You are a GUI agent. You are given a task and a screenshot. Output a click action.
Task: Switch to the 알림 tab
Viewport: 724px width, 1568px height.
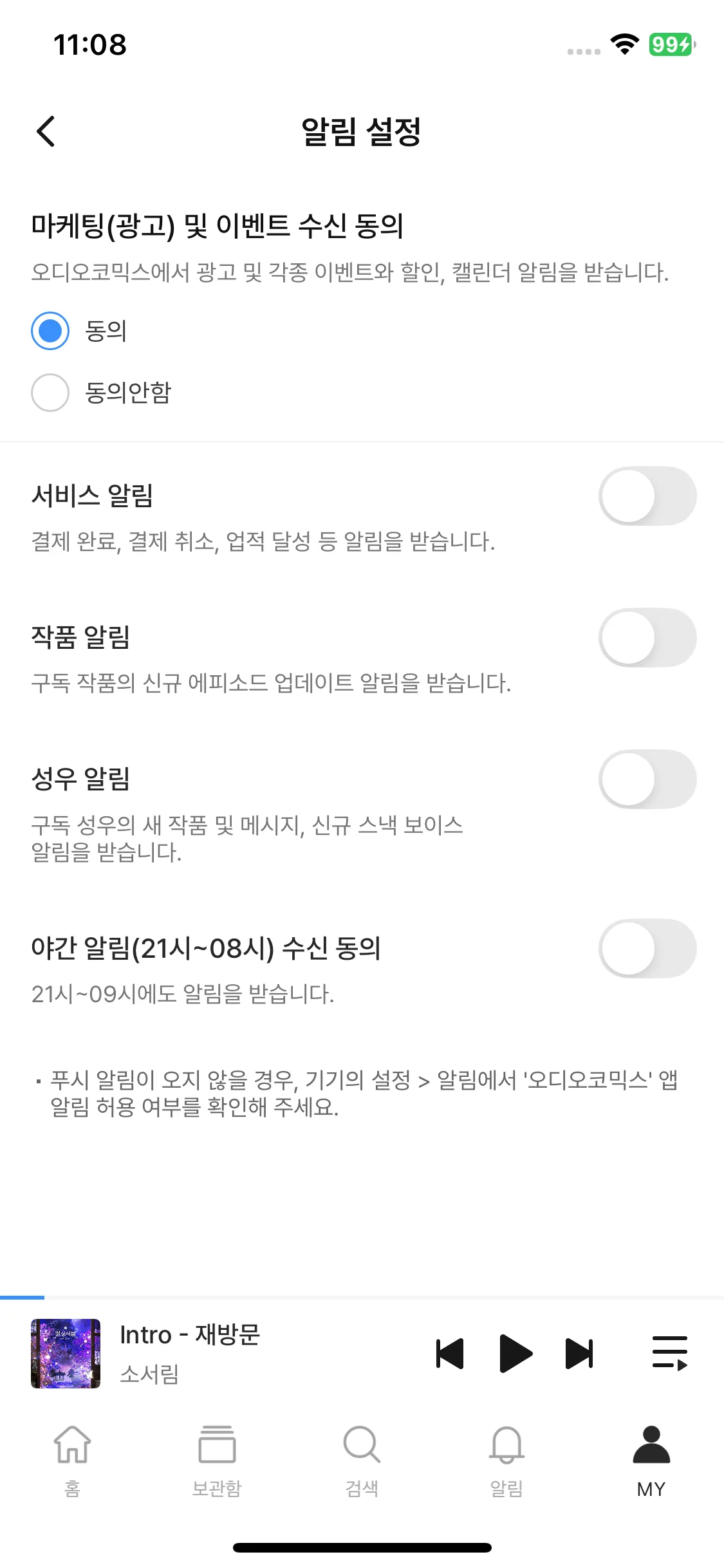click(x=506, y=1458)
